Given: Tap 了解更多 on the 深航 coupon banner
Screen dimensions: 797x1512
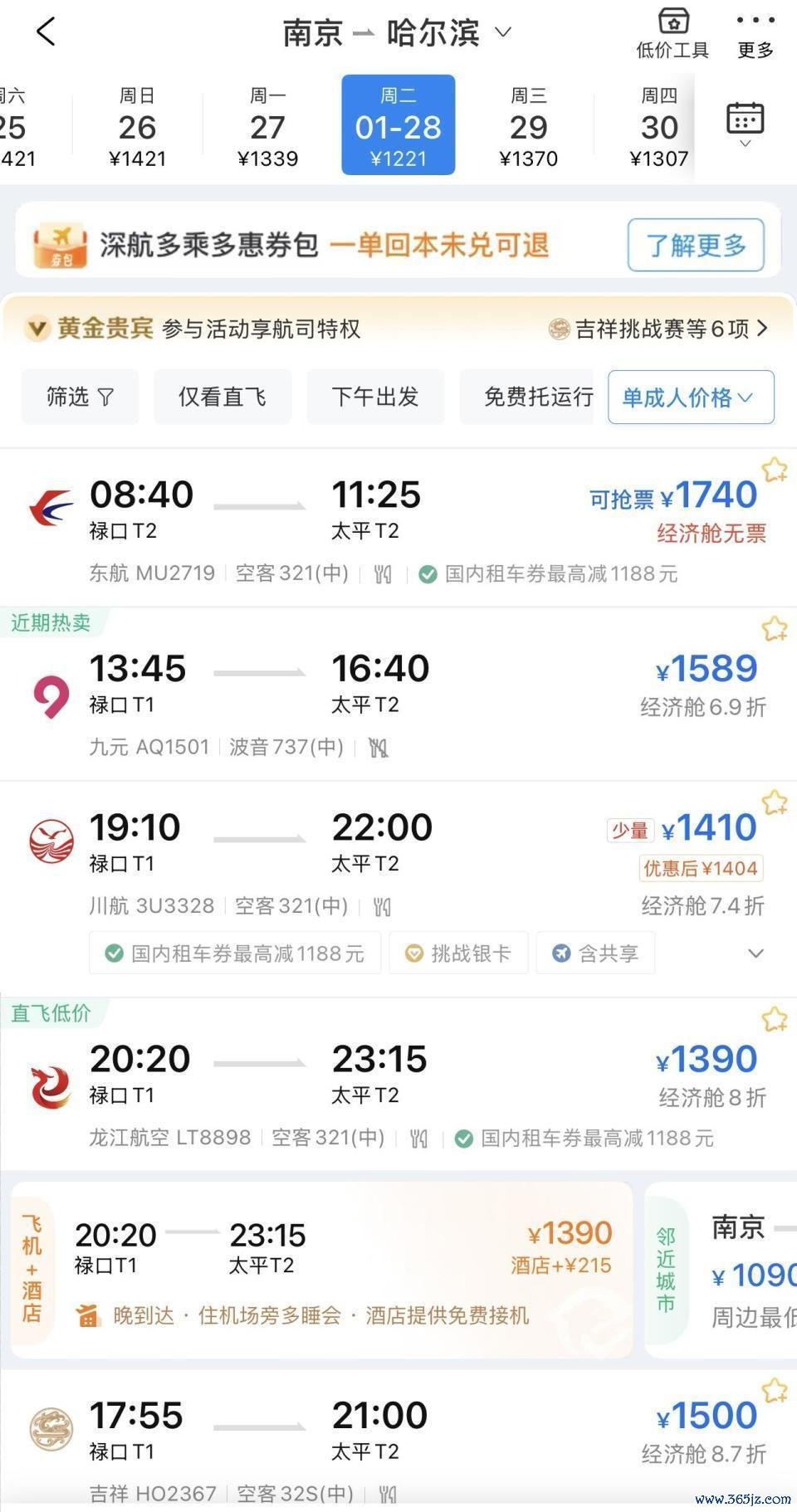Looking at the screenshot, I should coord(695,245).
